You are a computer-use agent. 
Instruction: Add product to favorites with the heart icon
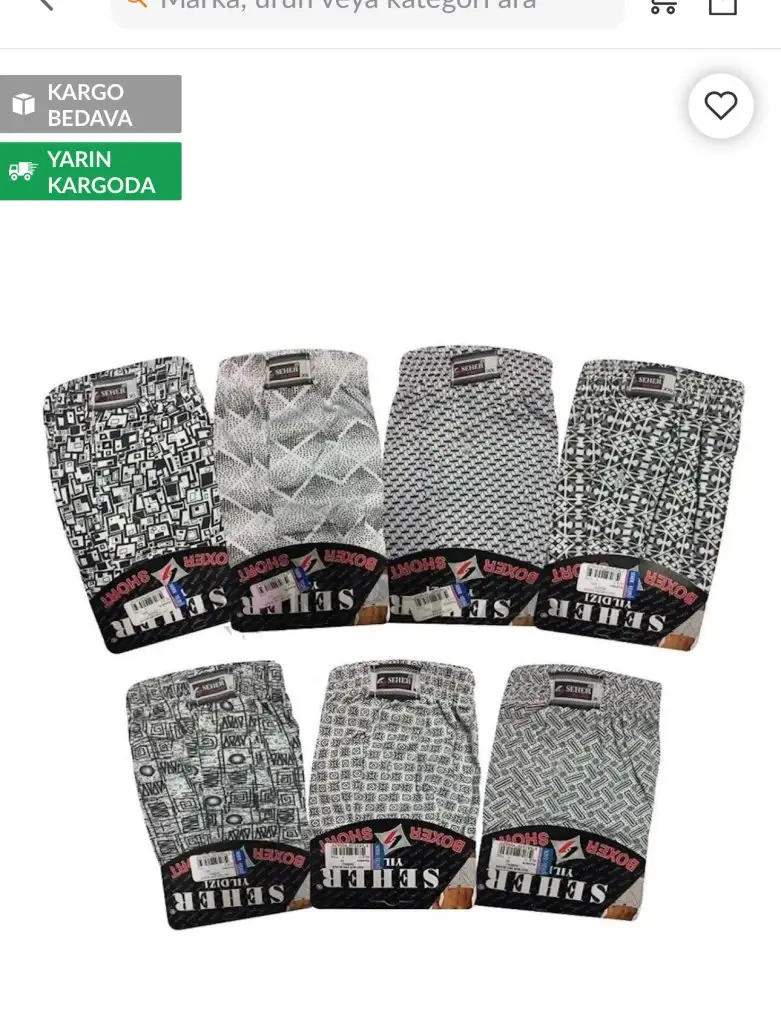click(720, 106)
